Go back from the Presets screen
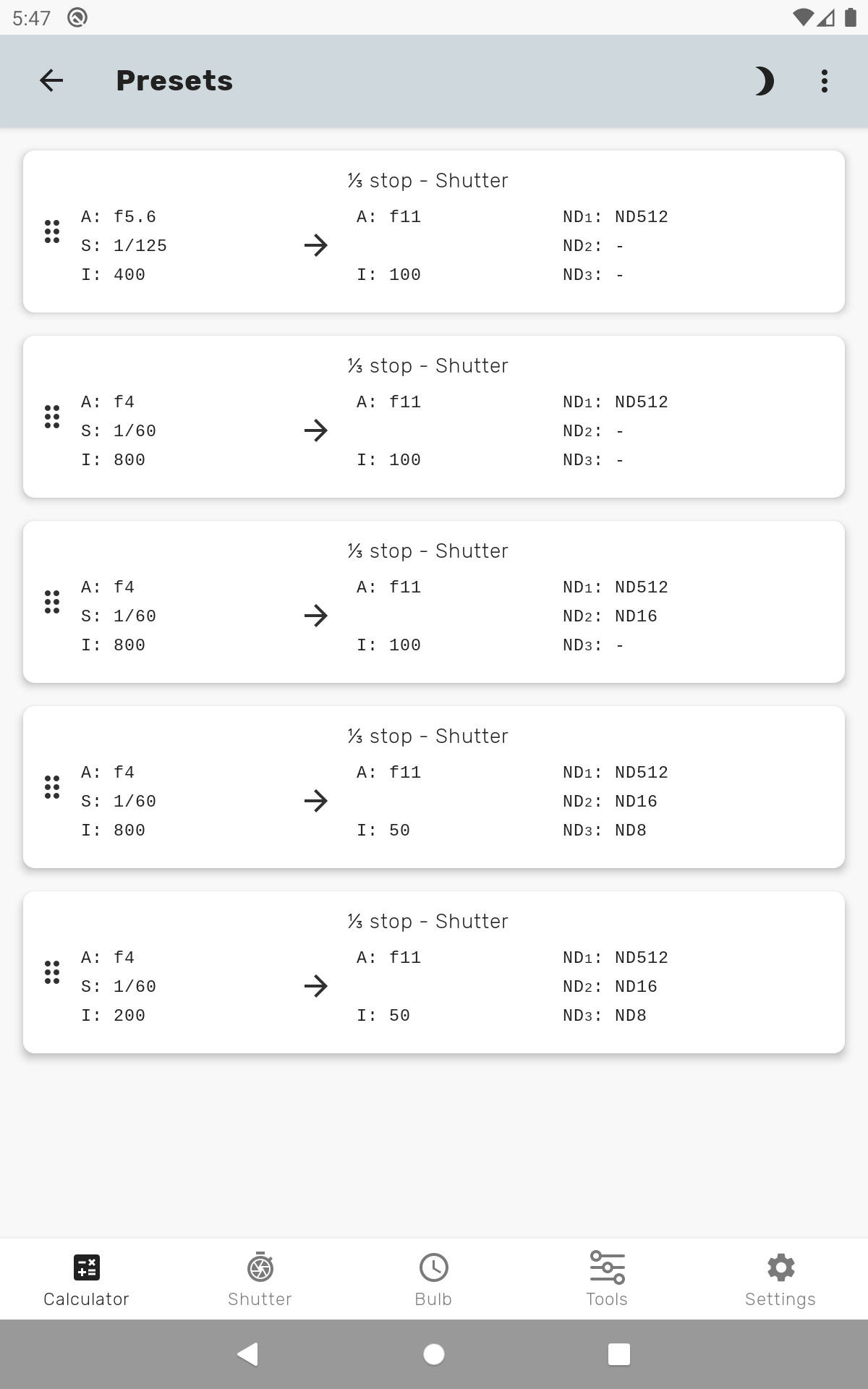This screenshot has width=868, height=1389. tap(51, 80)
